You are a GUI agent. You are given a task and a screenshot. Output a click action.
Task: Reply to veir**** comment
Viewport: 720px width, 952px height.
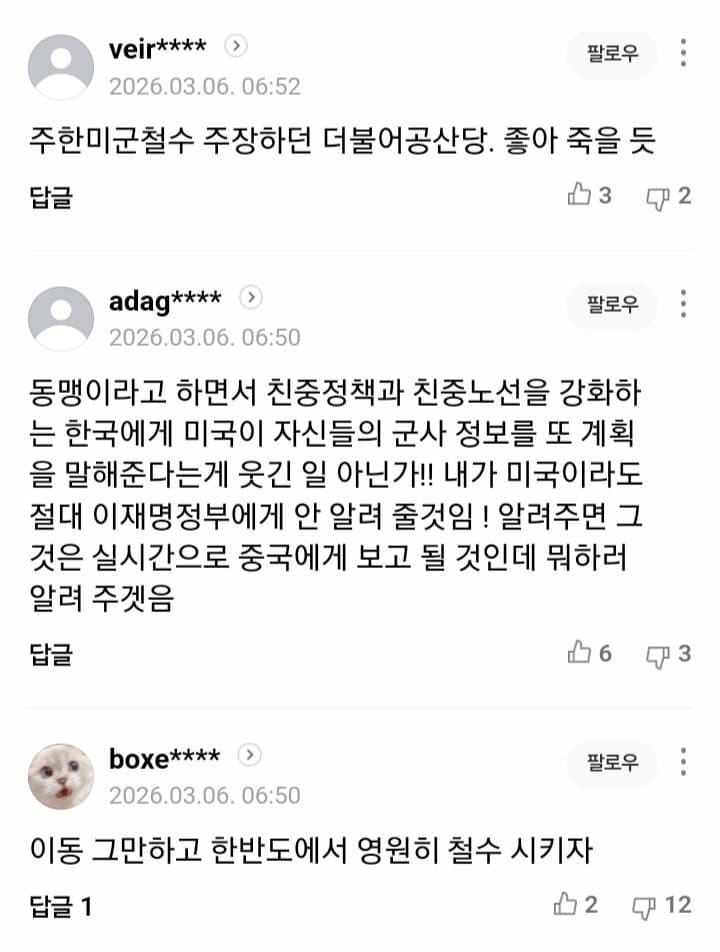click(51, 197)
